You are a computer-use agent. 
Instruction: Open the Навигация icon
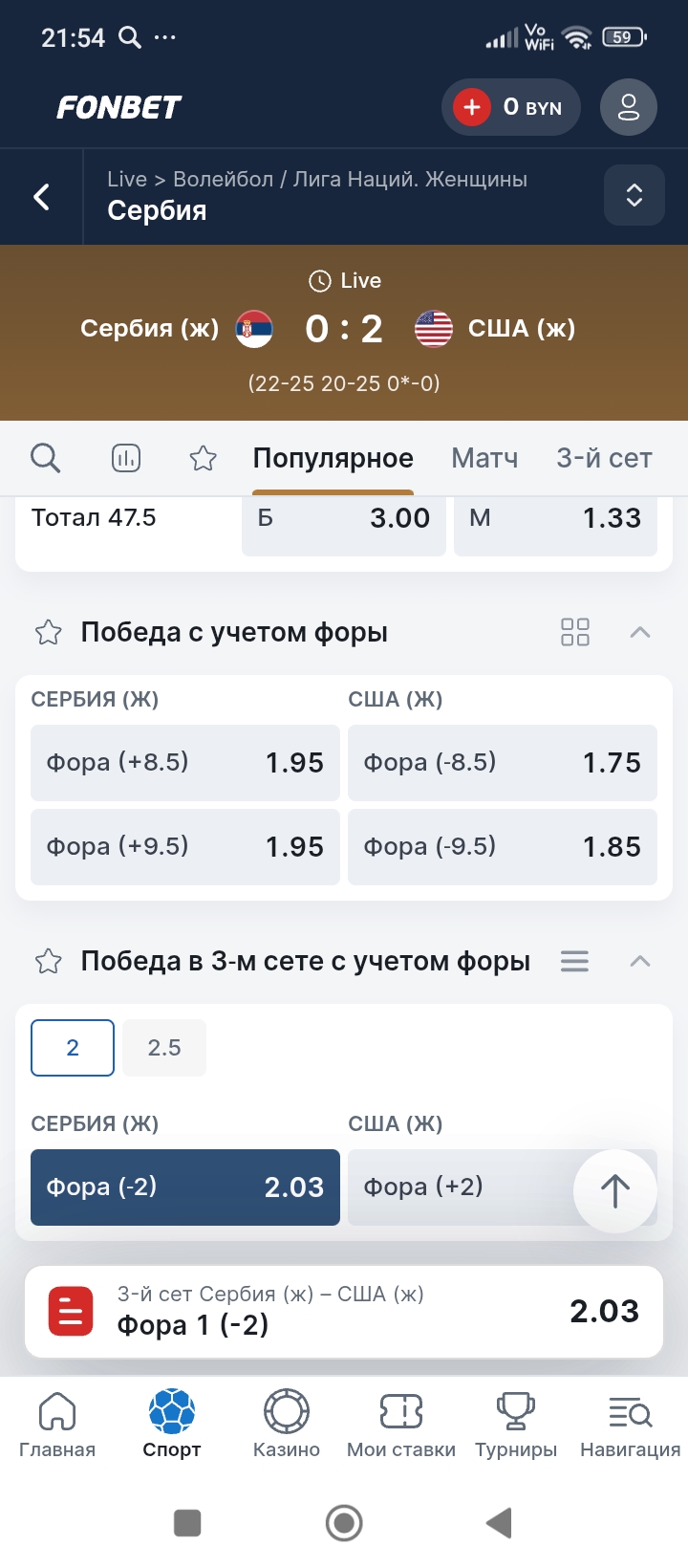click(x=629, y=1409)
